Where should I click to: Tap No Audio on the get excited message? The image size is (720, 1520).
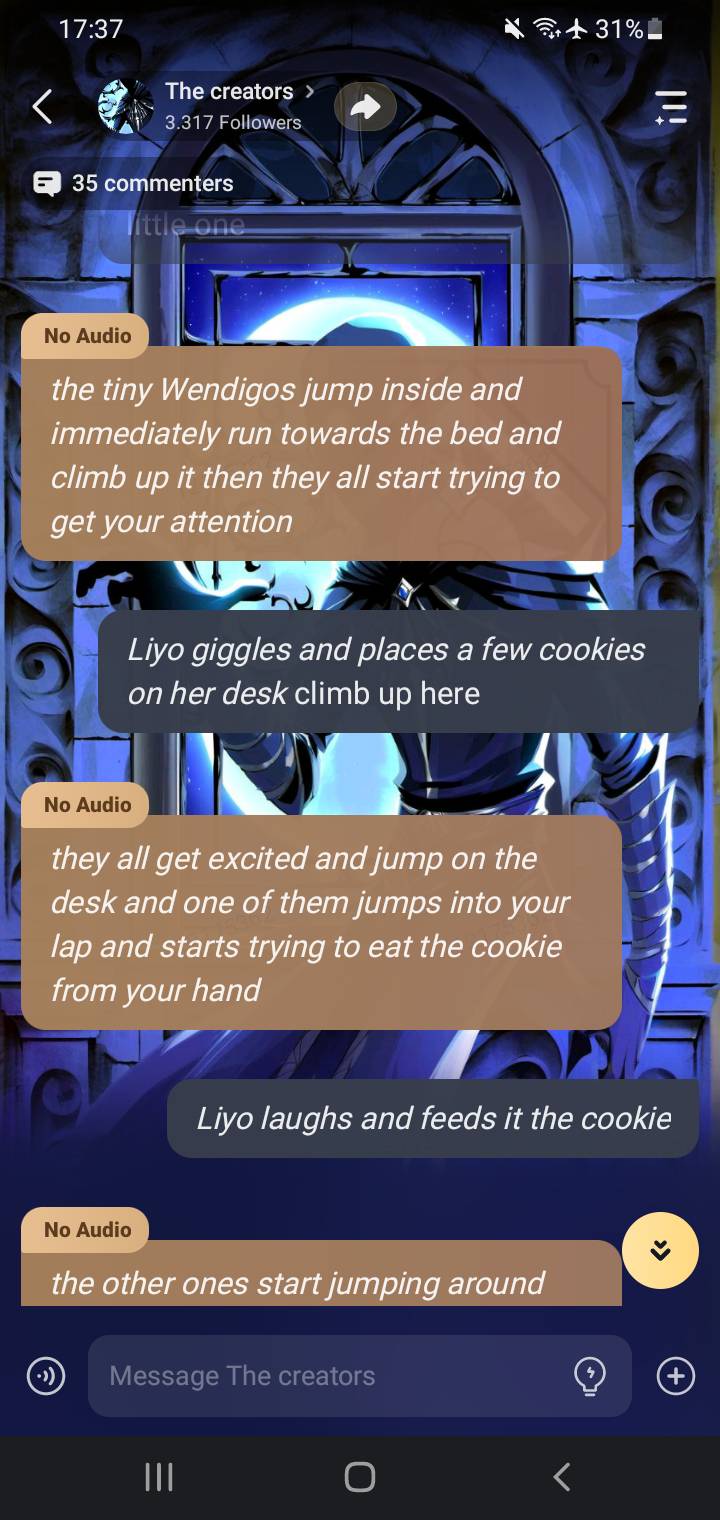coord(87,805)
